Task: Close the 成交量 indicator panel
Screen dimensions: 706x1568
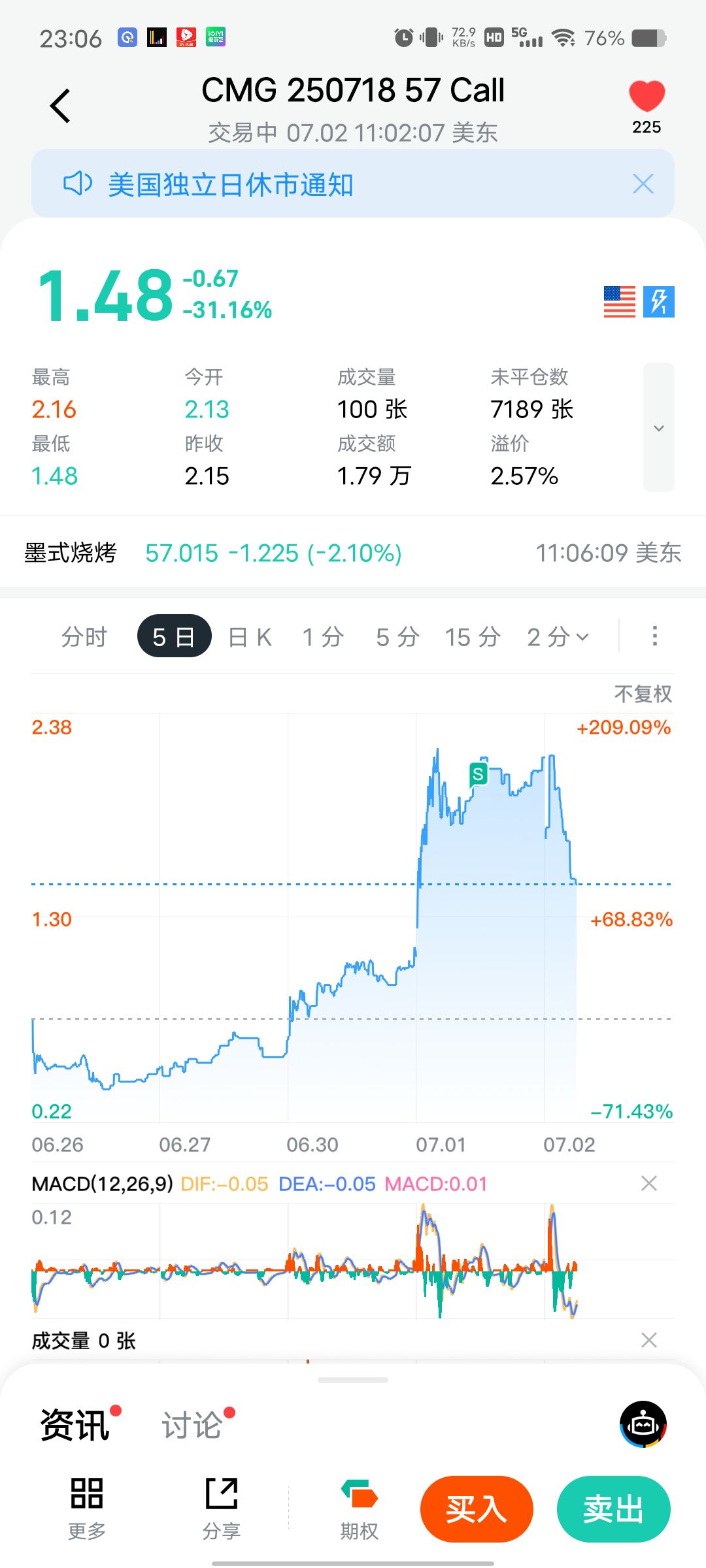Action: pos(649,1340)
